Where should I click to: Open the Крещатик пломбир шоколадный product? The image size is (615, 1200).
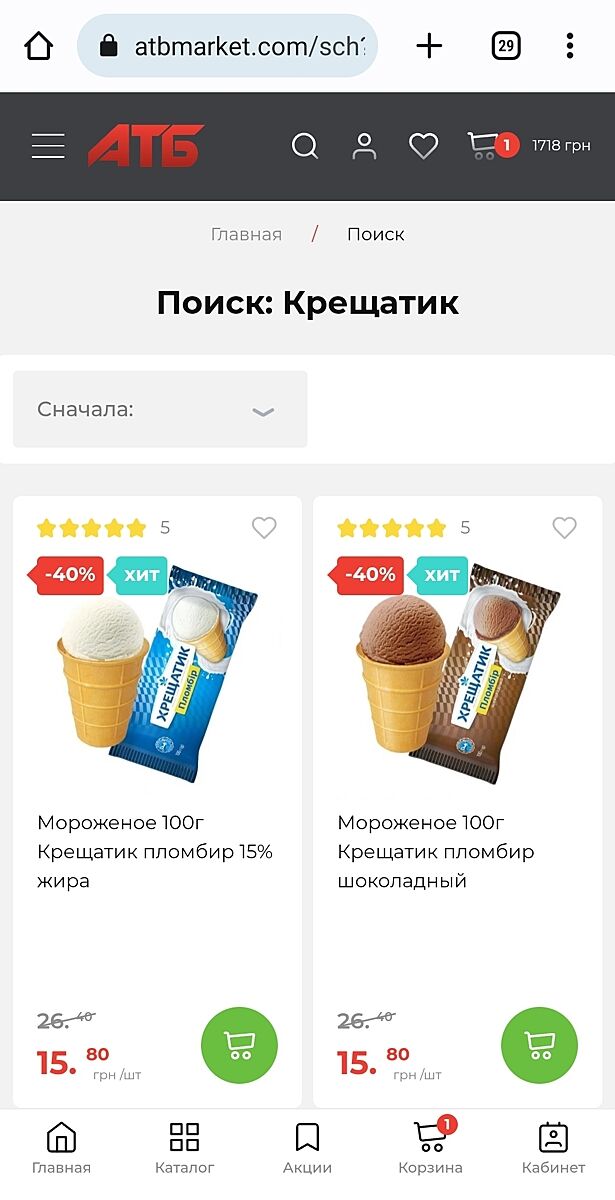pos(436,851)
